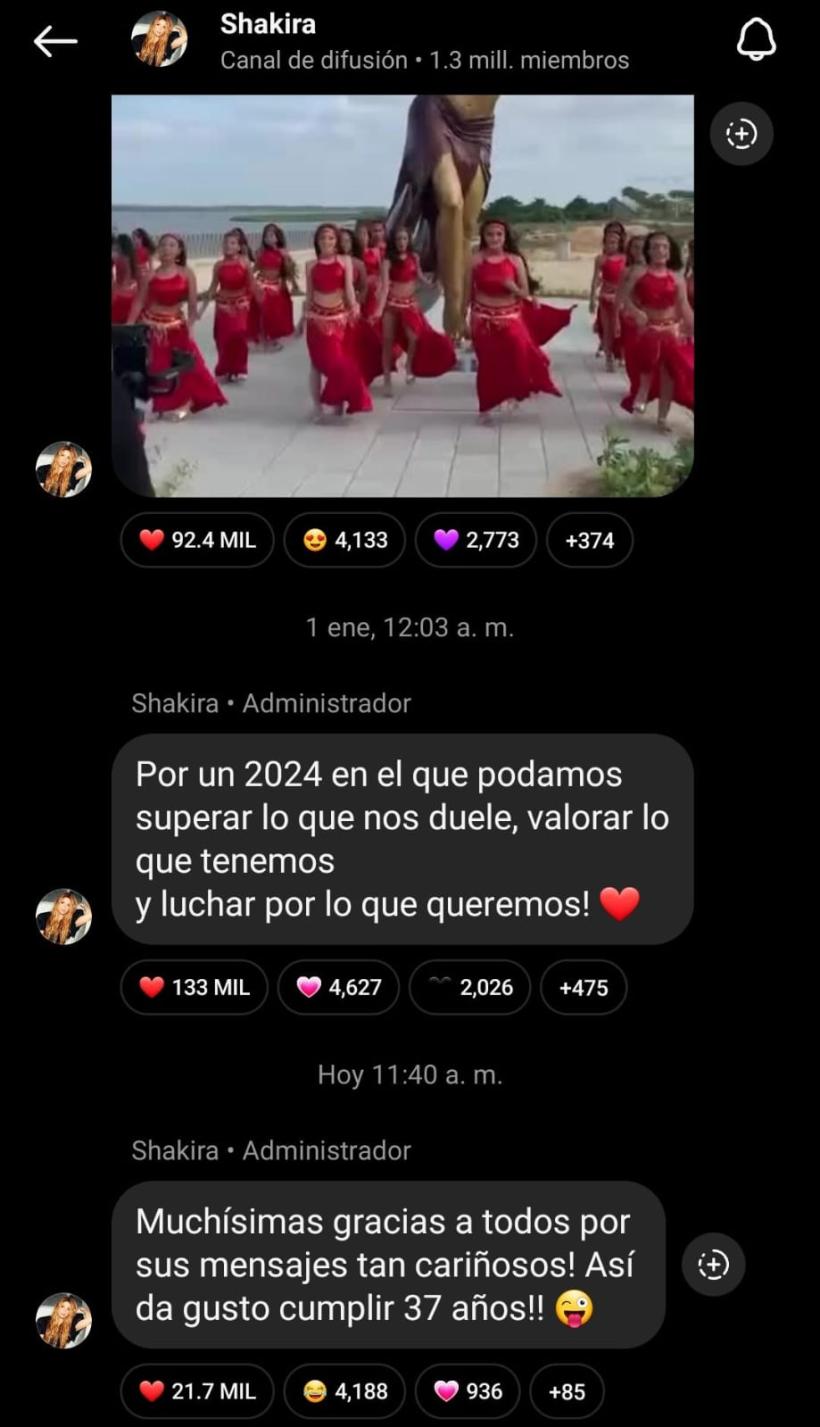The width and height of the screenshot is (820, 1427).
Task: React to the 37 años message
Action: (713, 1264)
